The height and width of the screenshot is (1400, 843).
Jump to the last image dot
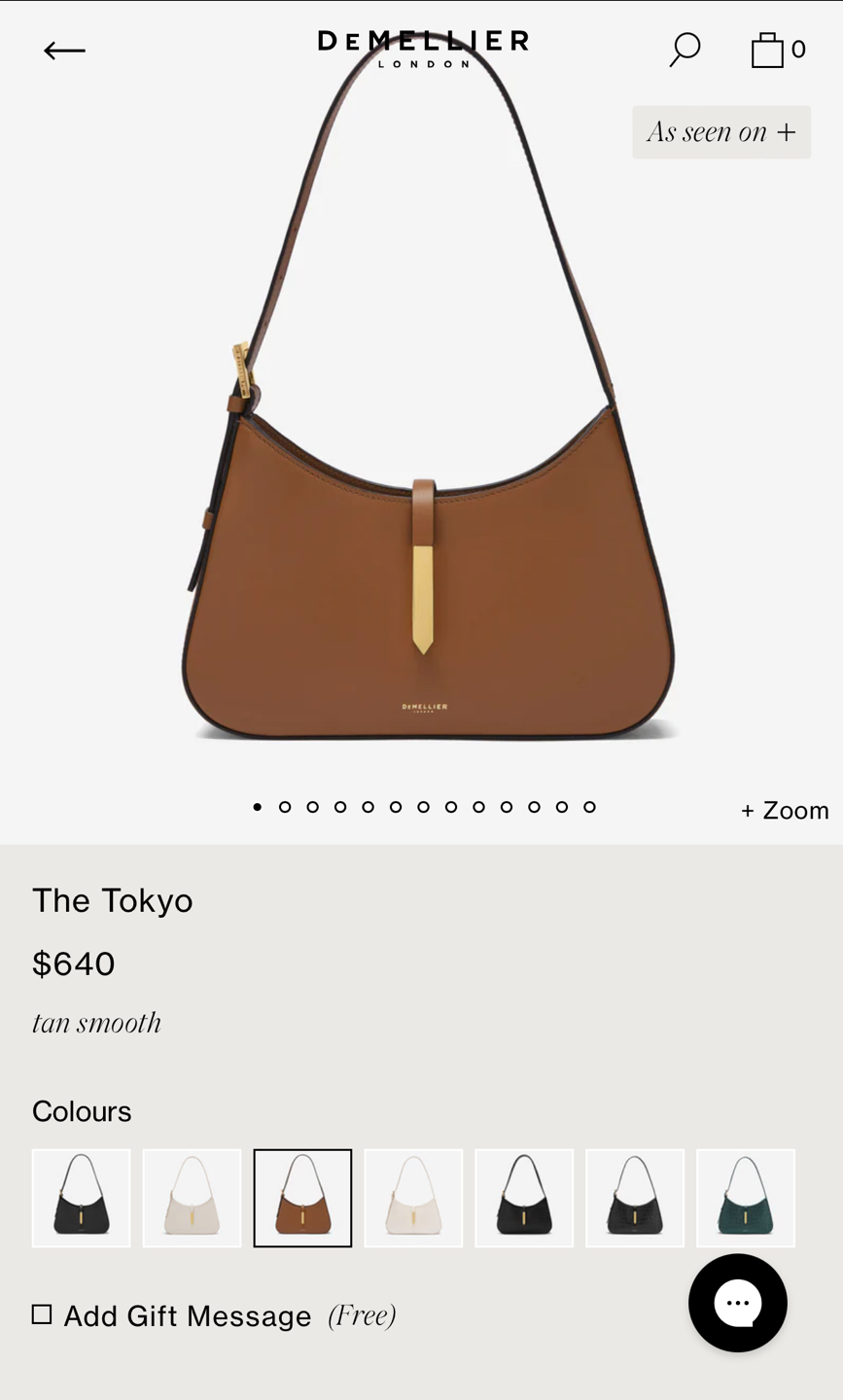[589, 807]
